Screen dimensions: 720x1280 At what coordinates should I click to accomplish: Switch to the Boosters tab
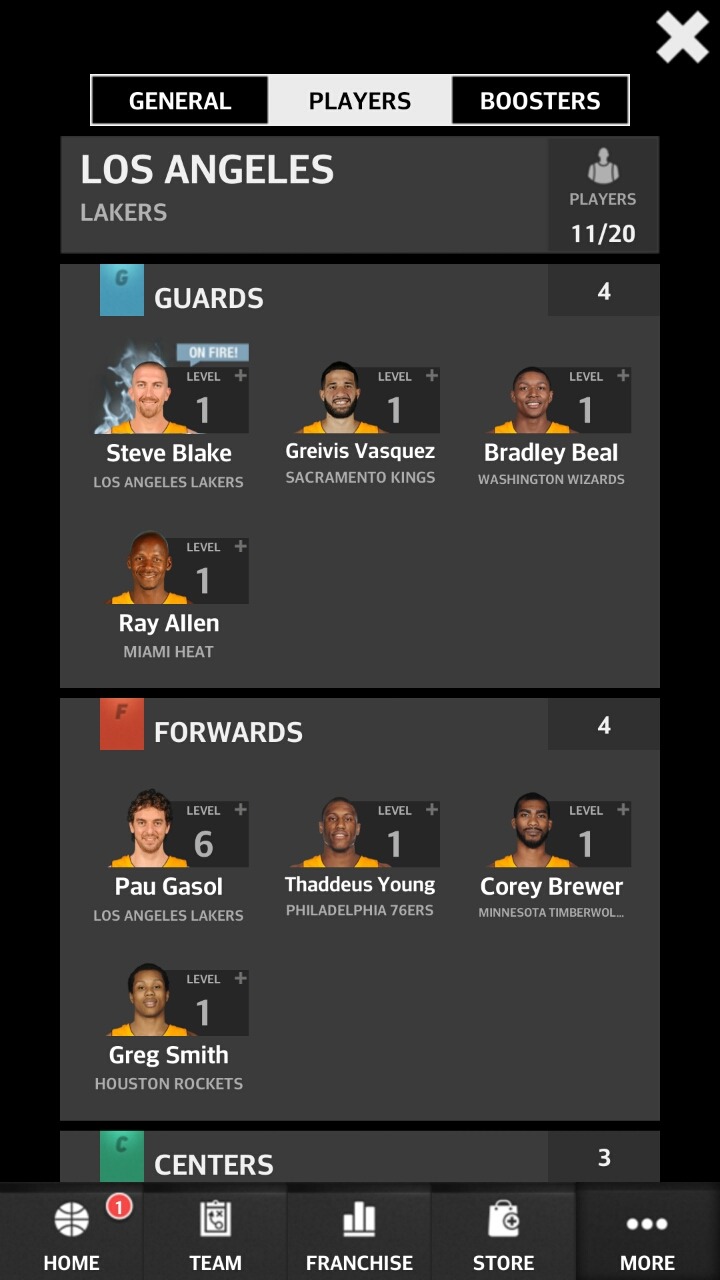click(540, 101)
